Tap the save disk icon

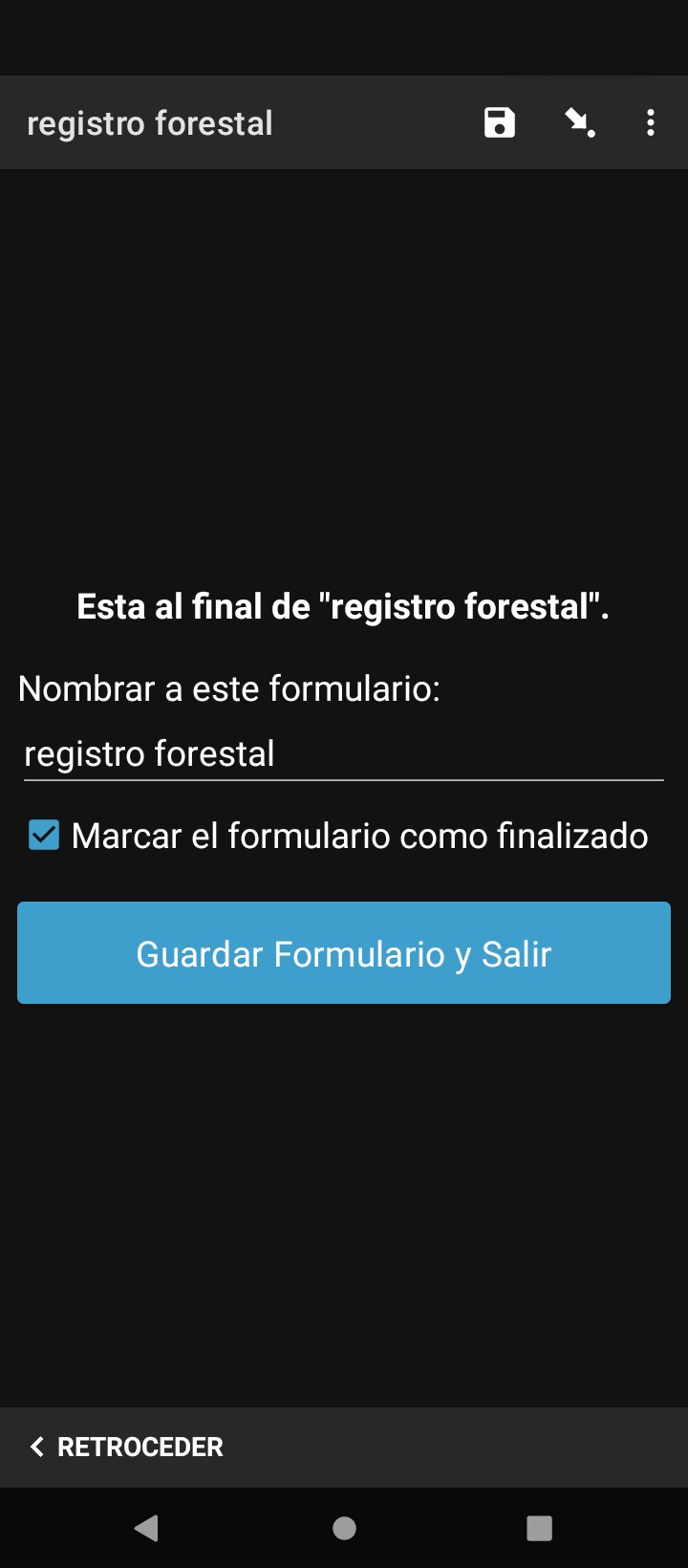pyautogui.click(x=499, y=123)
